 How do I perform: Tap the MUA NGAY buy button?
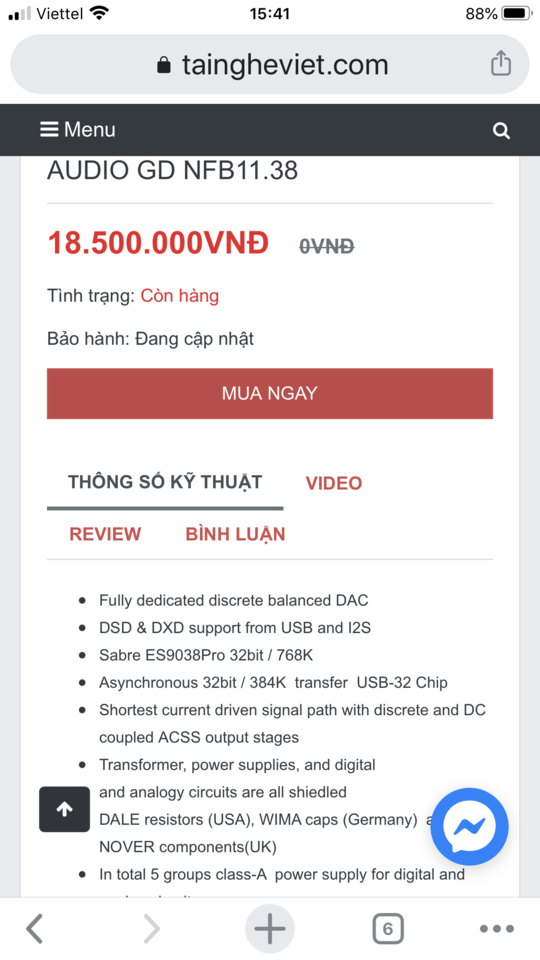[x=270, y=393]
